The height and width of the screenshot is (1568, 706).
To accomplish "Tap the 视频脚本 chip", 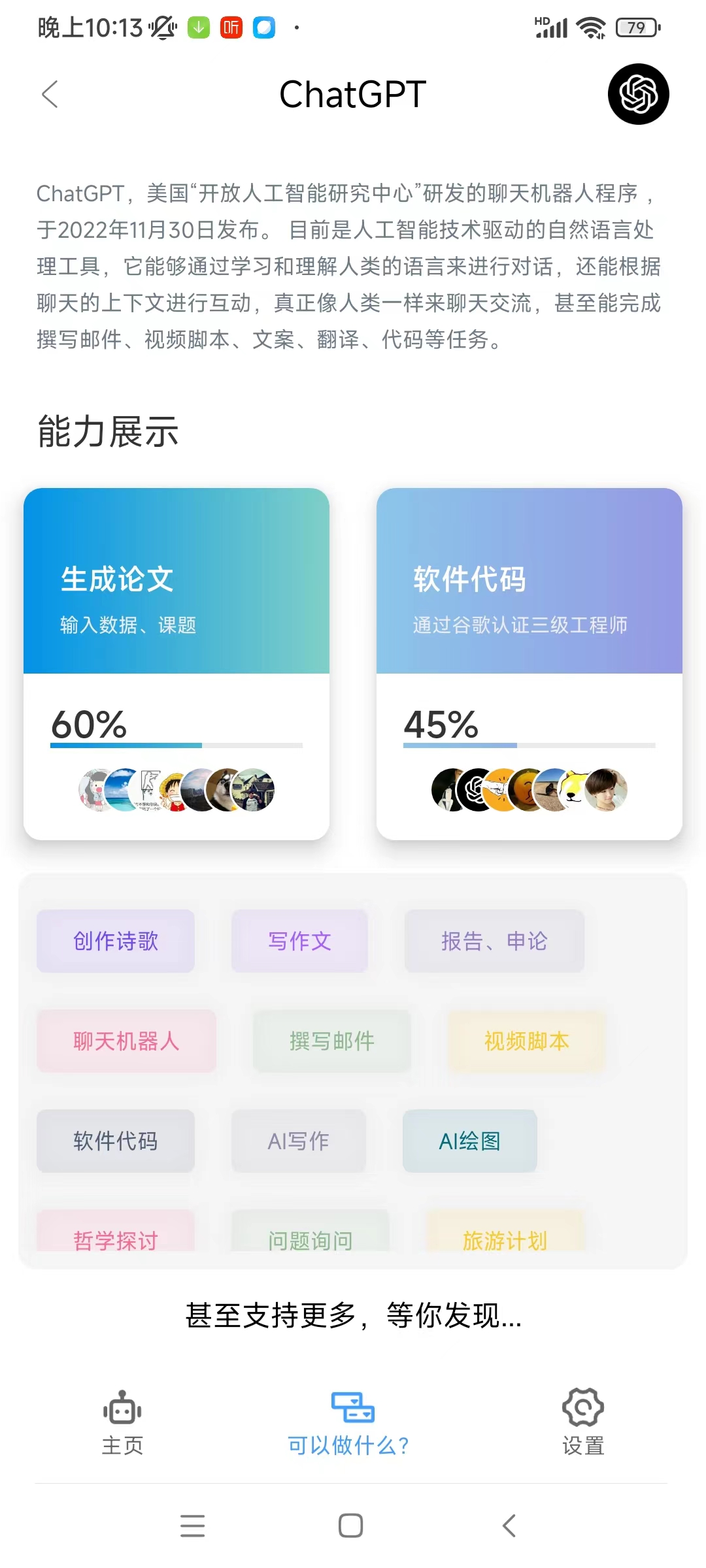I will (x=526, y=1041).
